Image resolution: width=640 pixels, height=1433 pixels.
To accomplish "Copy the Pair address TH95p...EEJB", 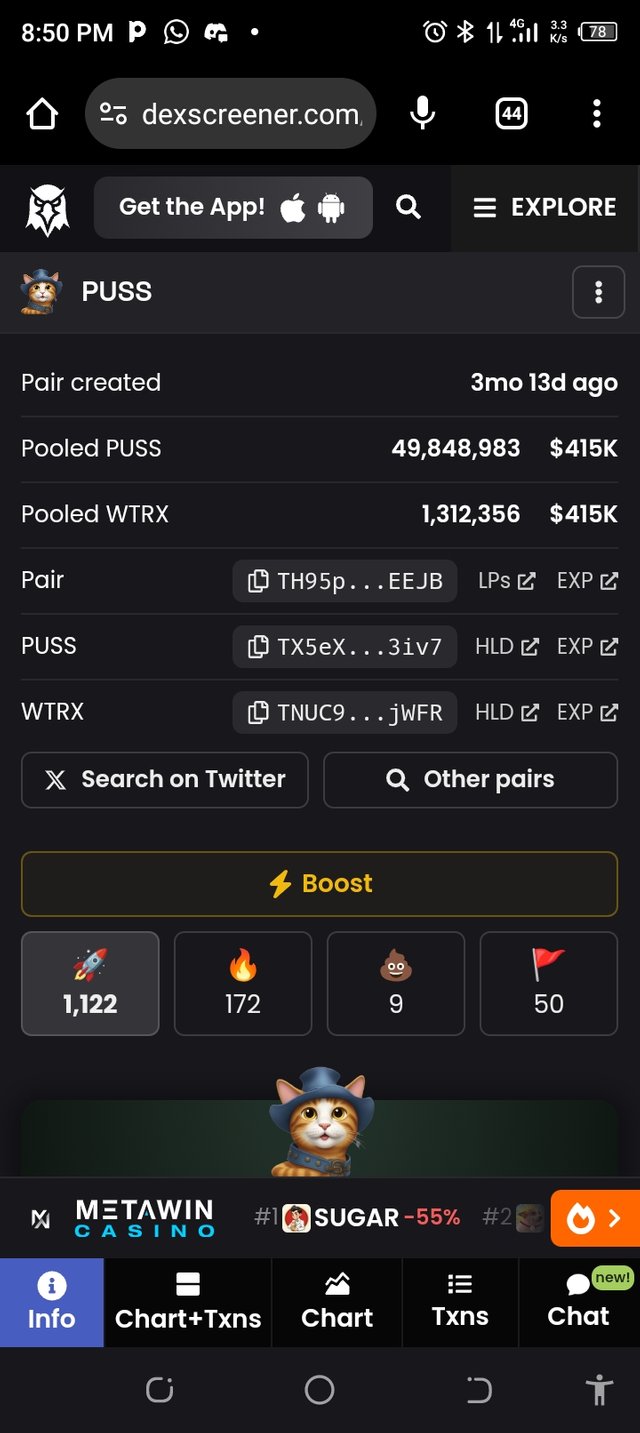I will point(345,581).
